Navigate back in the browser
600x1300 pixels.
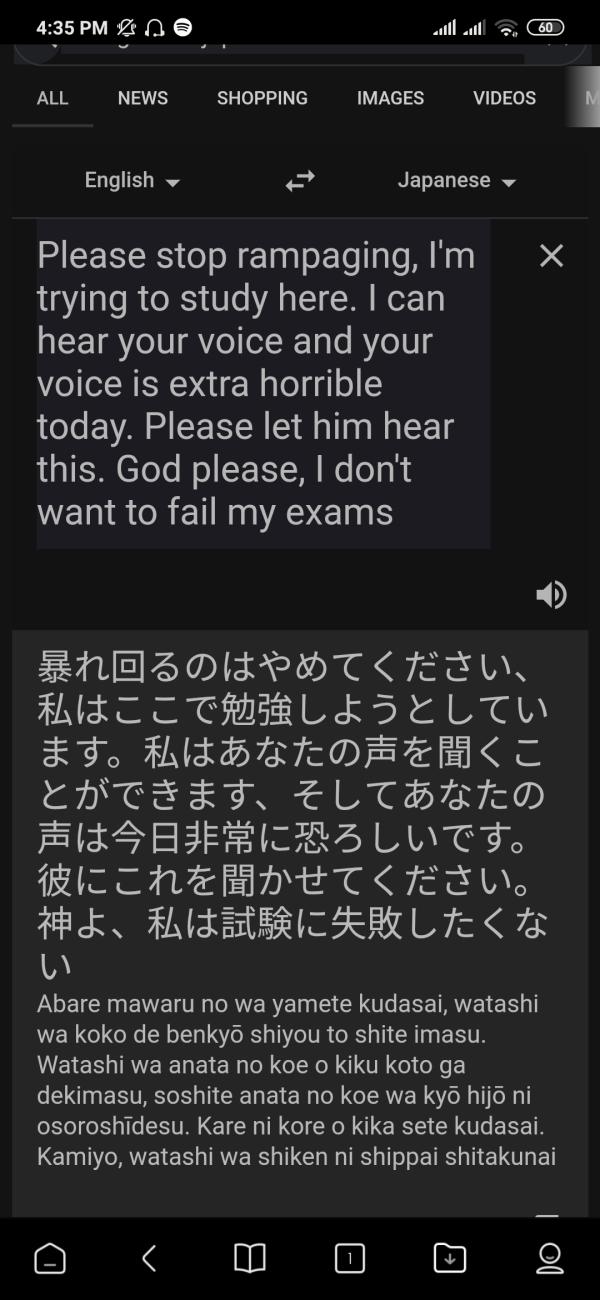149,1258
